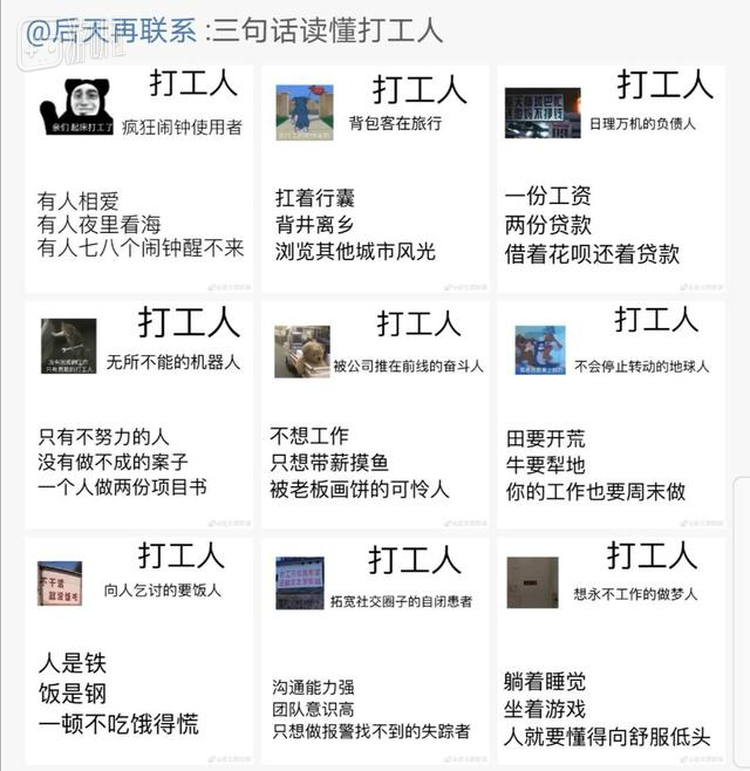Open the @后天再联系 profile link
The width and height of the screenshot is (750, 771).
(110, 30)
